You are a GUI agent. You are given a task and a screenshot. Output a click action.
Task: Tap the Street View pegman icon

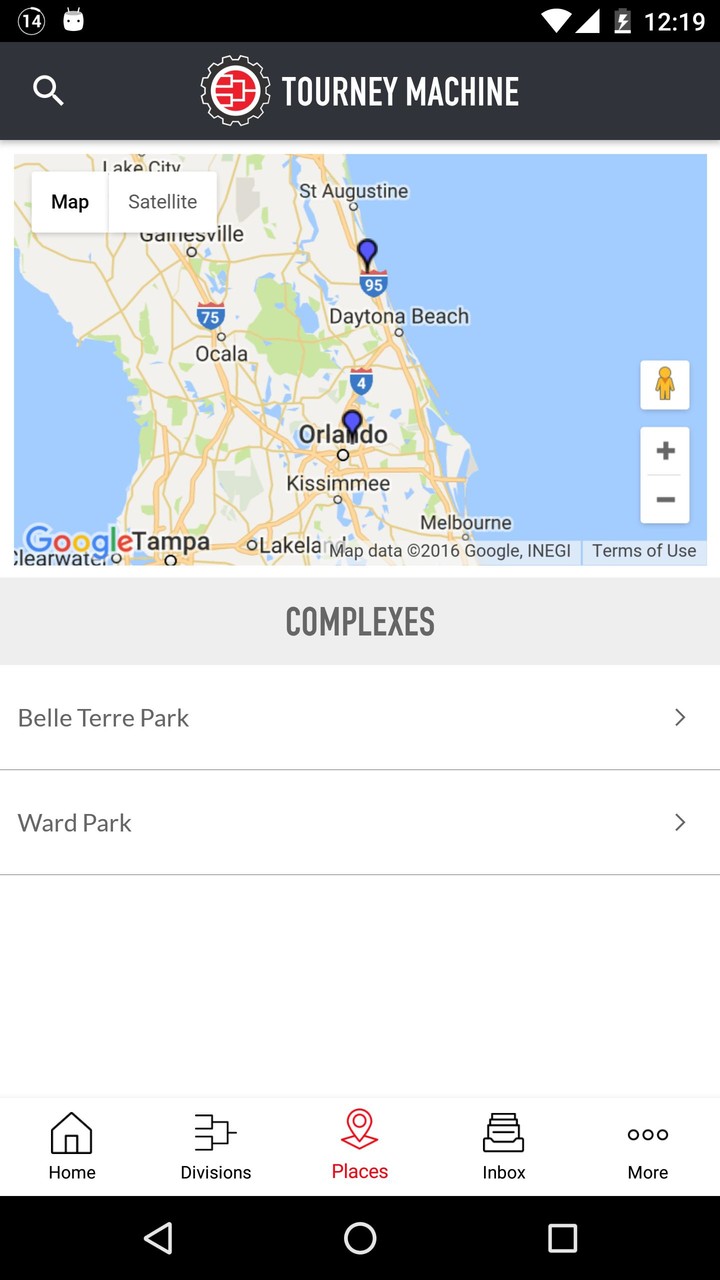tap(665, 385)
